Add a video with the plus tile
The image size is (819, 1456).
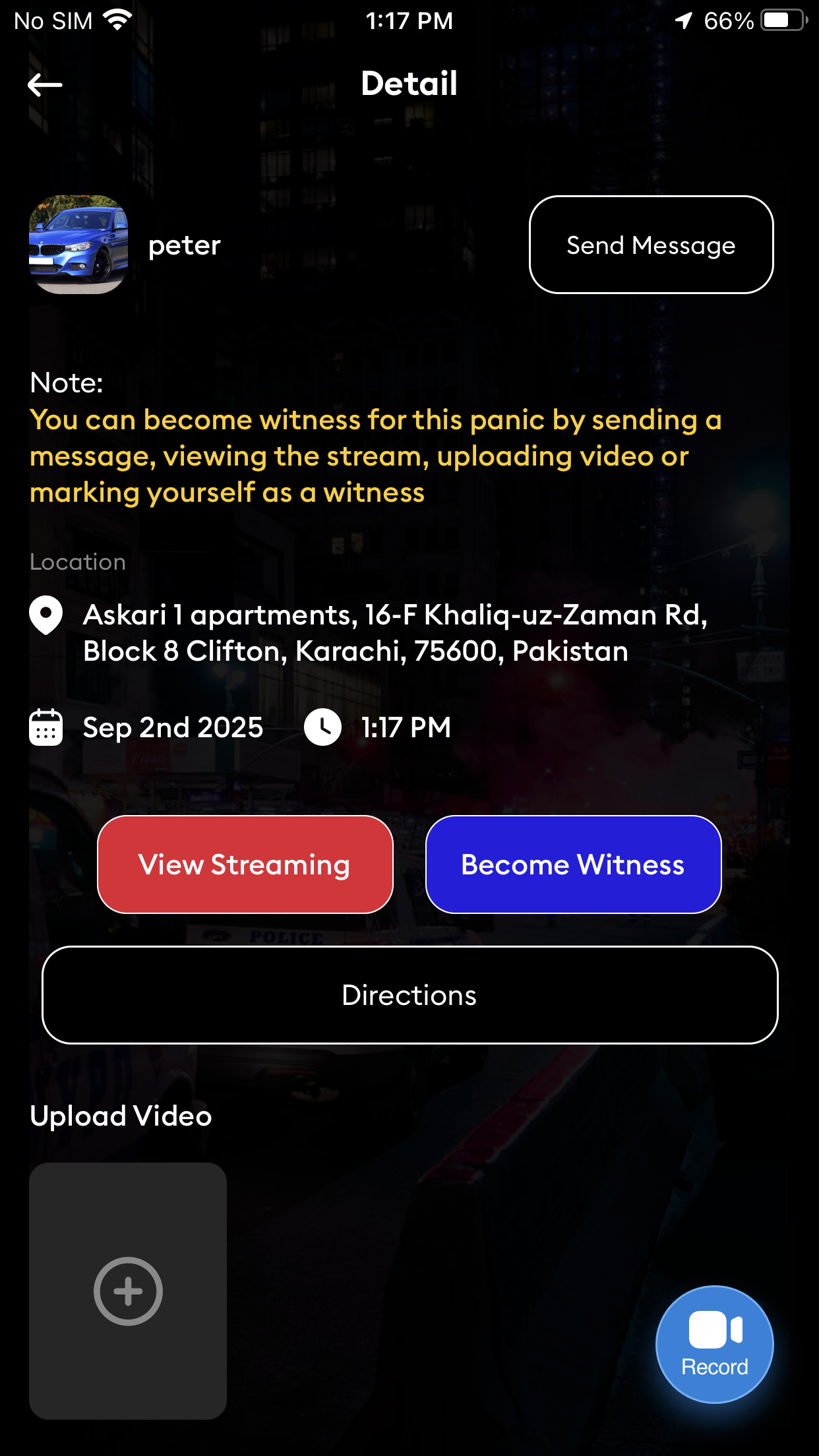pos(128,1291)
